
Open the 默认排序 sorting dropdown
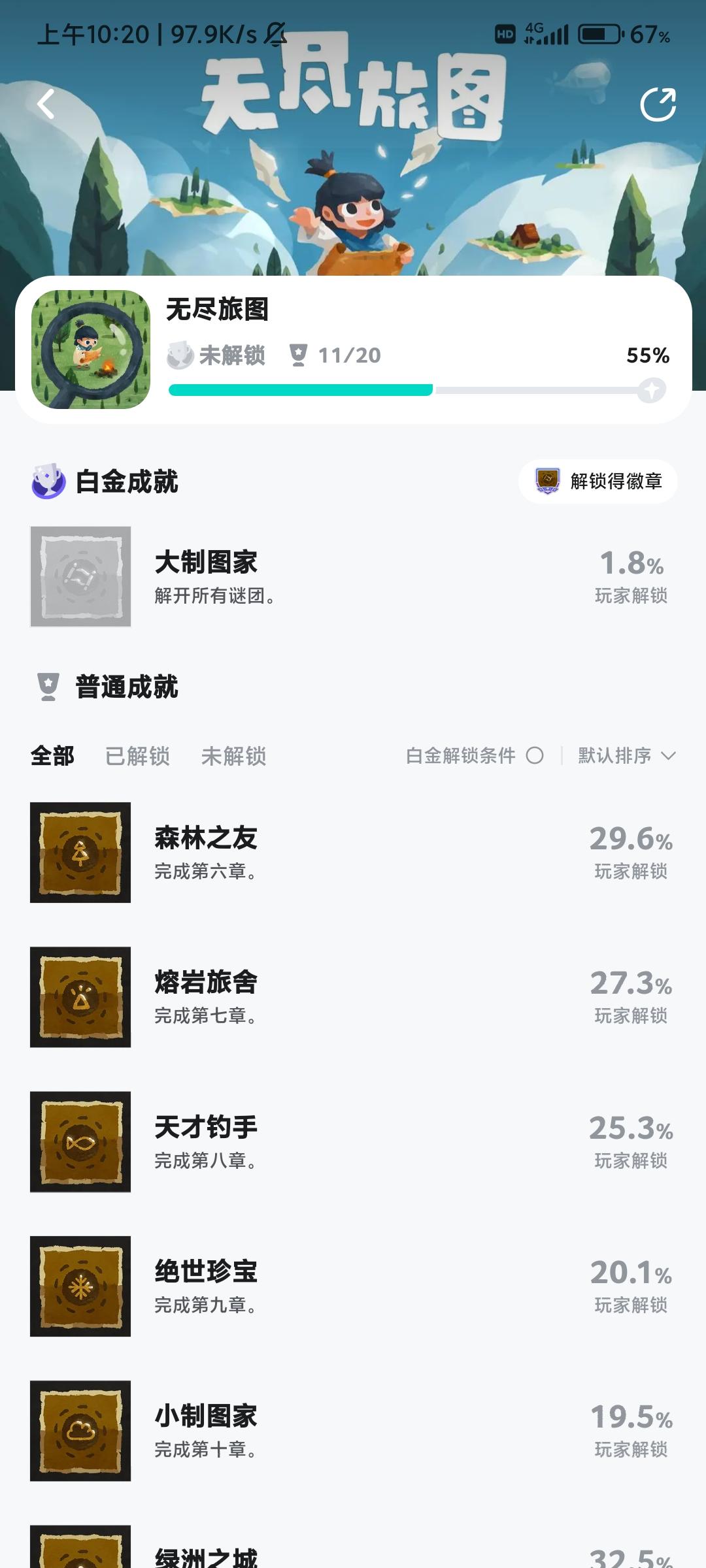pyautogui.click(x=614, y=756)
